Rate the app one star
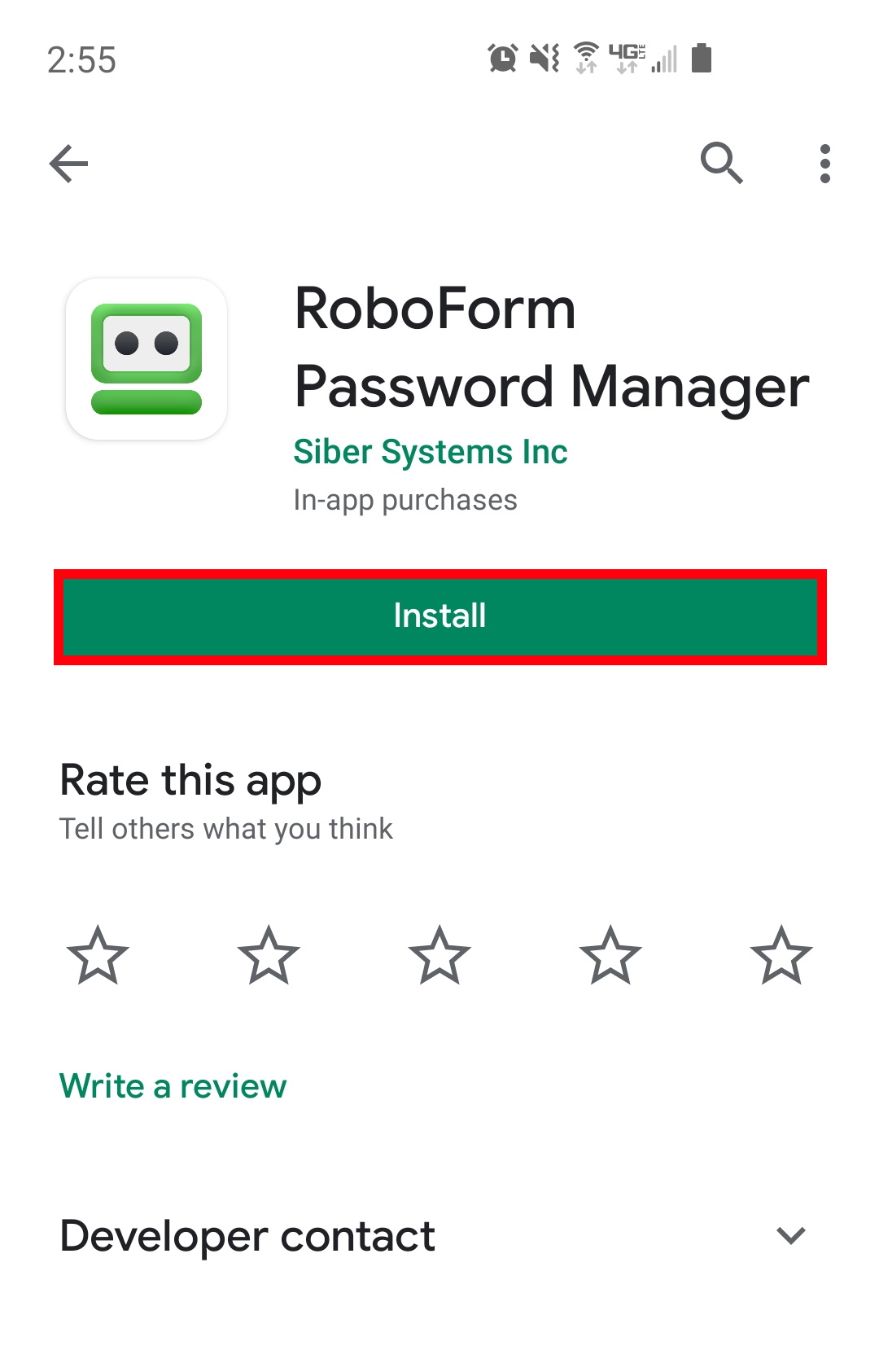This screenshot has width=879, height=1372. [98, 956]
